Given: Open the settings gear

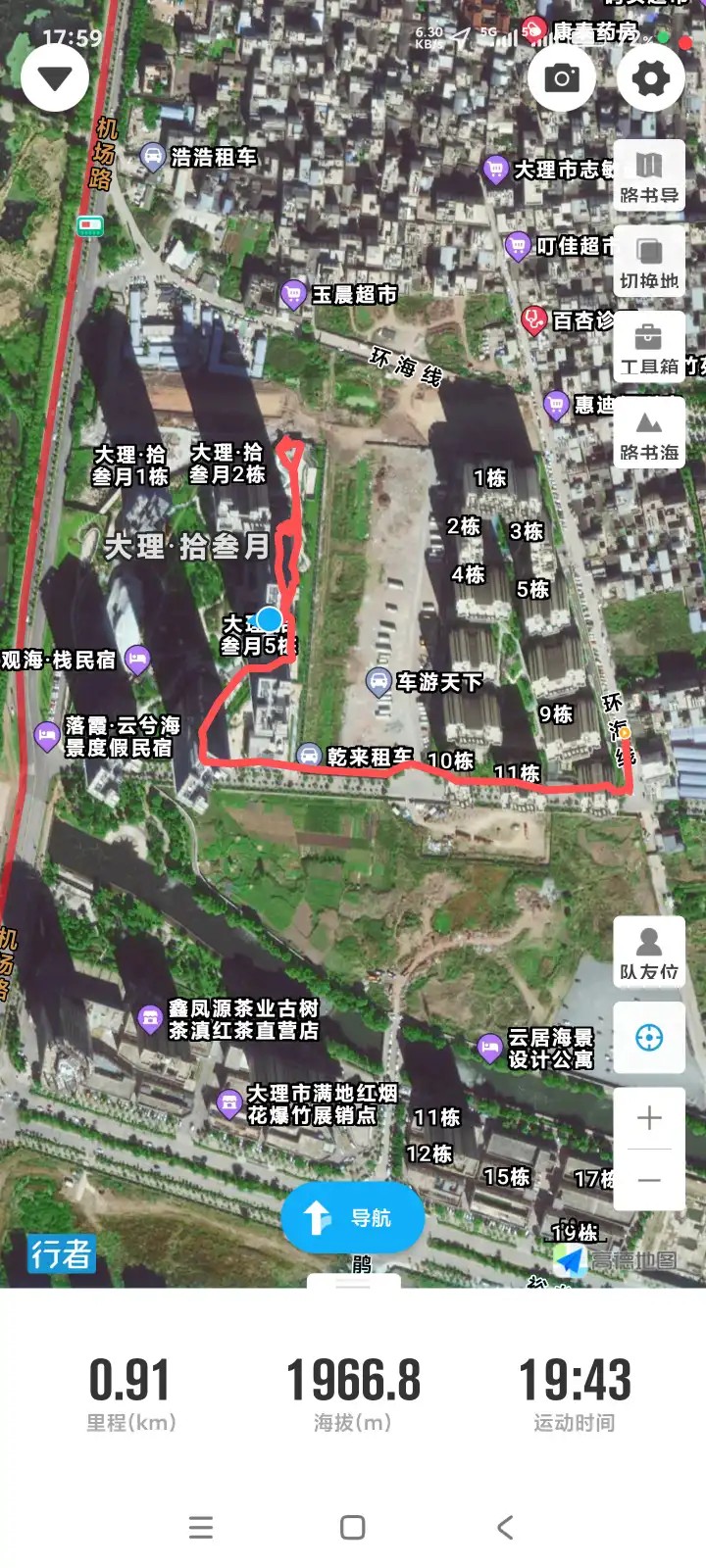Looking at the screenshot, I should coord(650,78).
